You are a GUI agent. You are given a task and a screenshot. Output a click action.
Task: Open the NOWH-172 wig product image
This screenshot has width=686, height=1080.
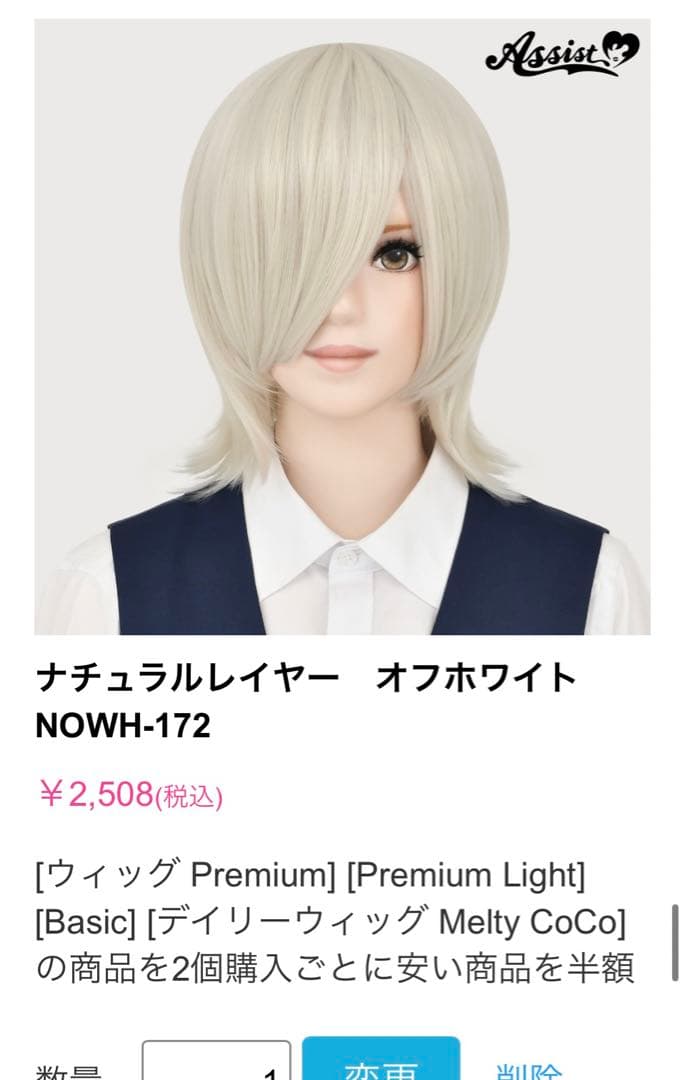(x=342, y=326)
